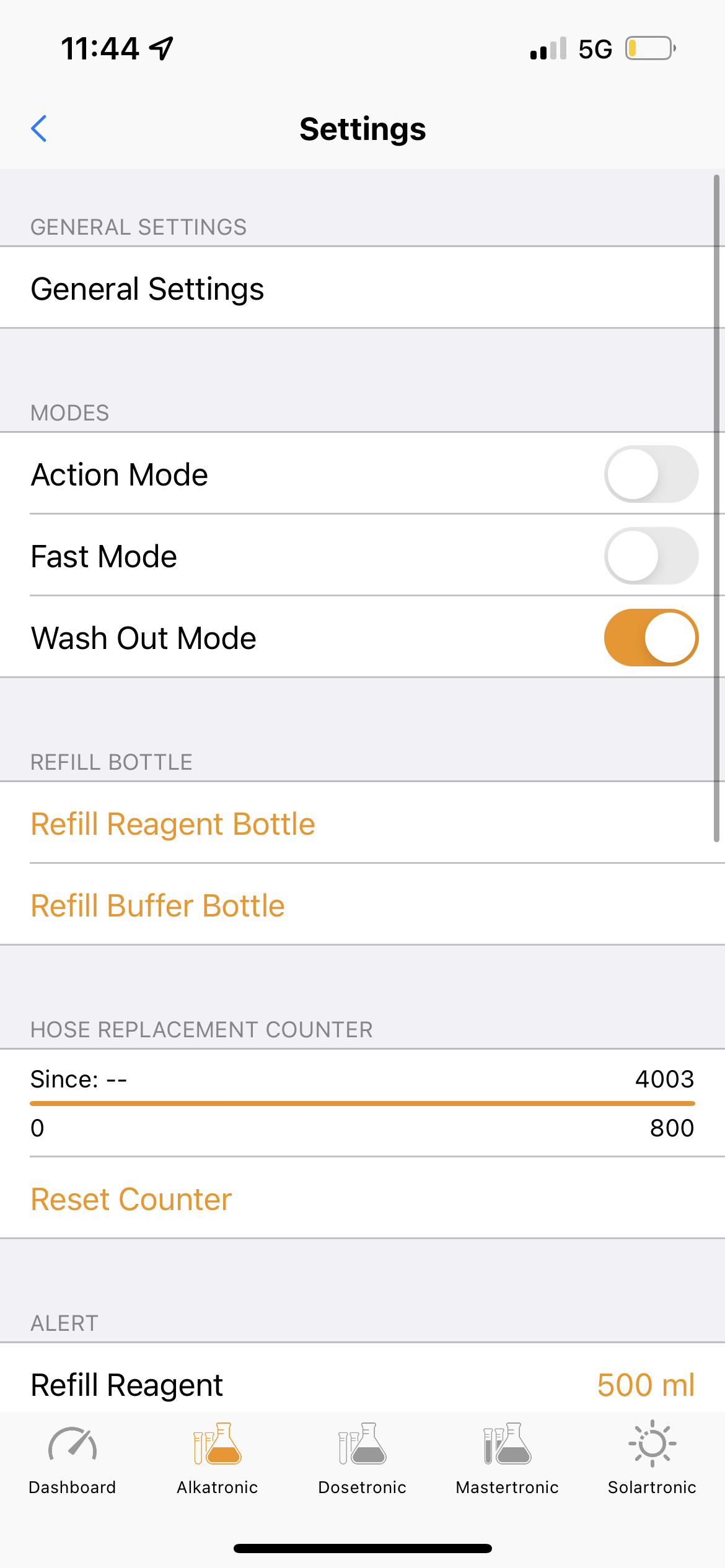
Task: Disable Wash Out Mode
Action: coord(651,638)
